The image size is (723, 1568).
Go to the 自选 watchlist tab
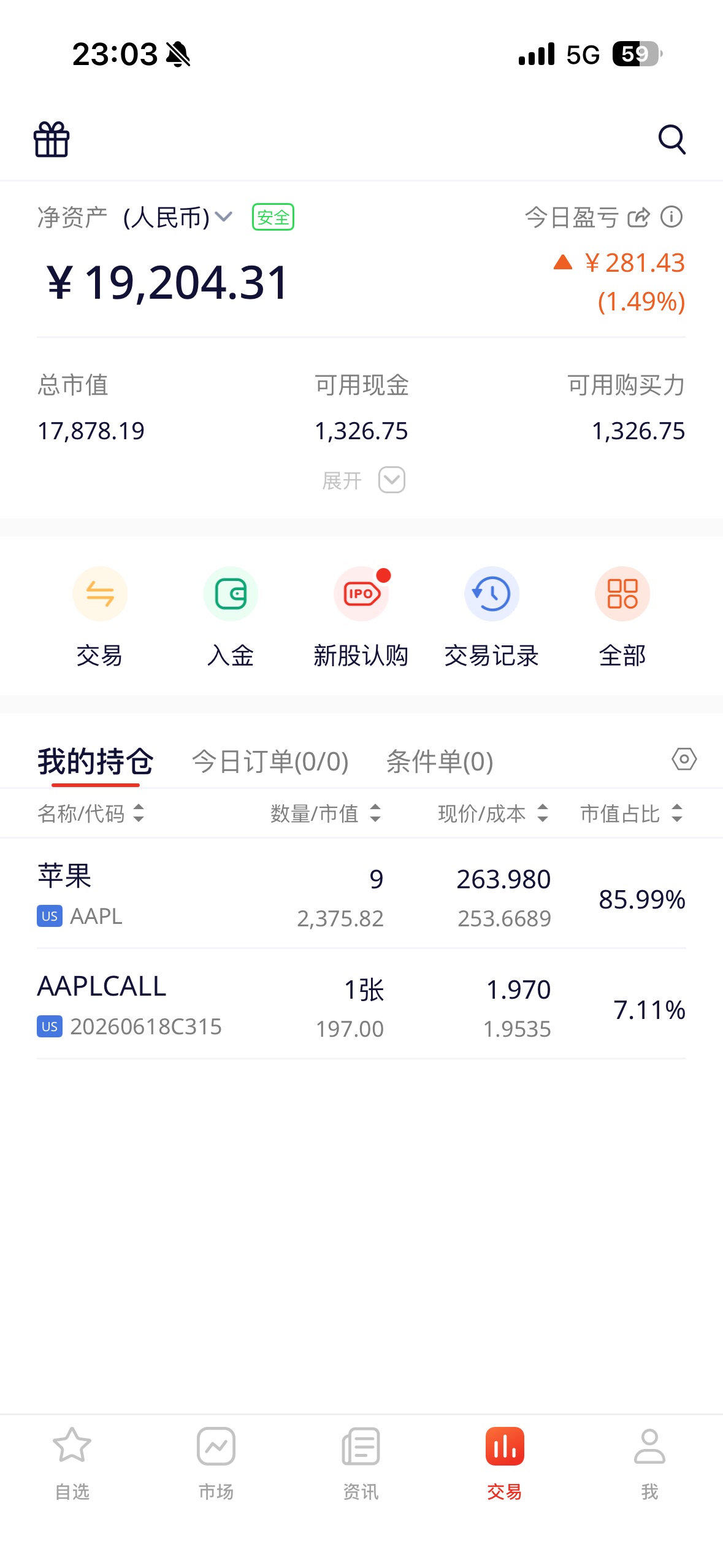(72, 1463)
